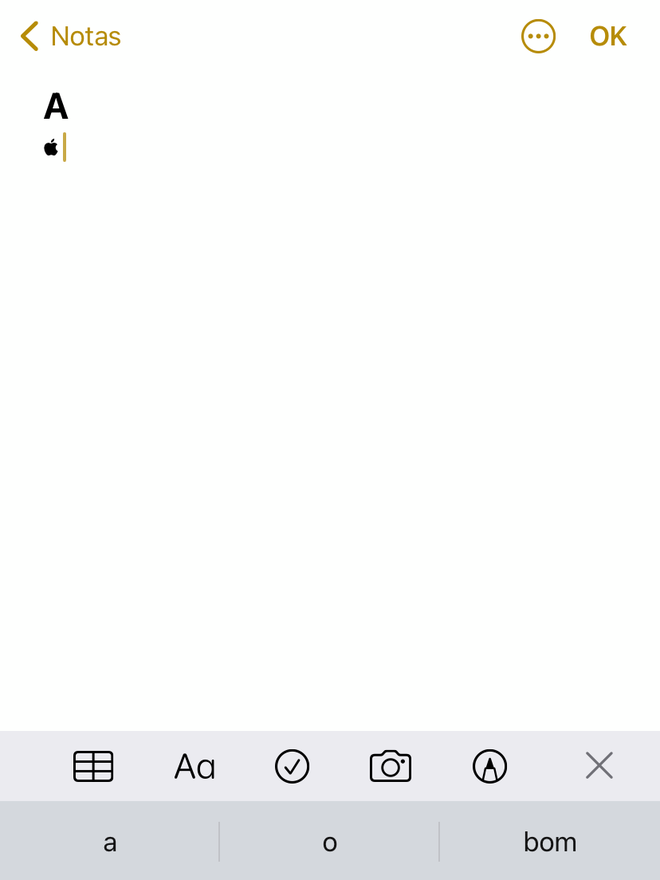Open the Aa text formatting options

pos(194,766)
